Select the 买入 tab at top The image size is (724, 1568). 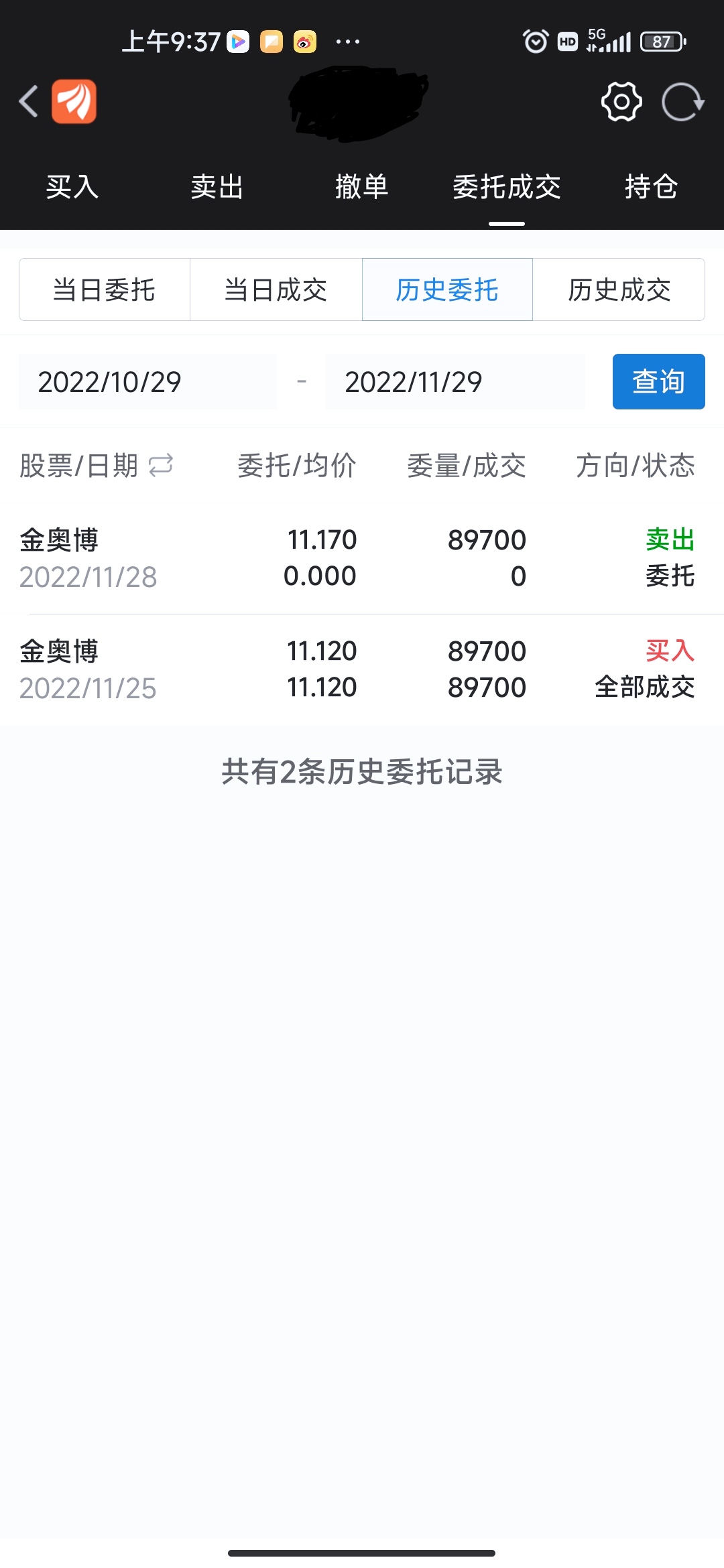72,188
